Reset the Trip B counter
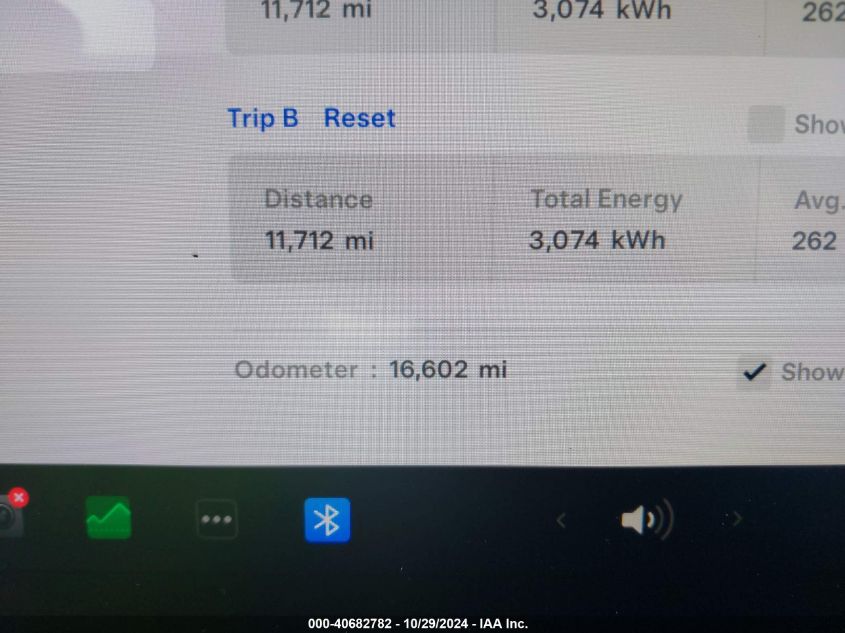Image resolution: width=845 pixels, height=633 pixels. click(359, 118)
